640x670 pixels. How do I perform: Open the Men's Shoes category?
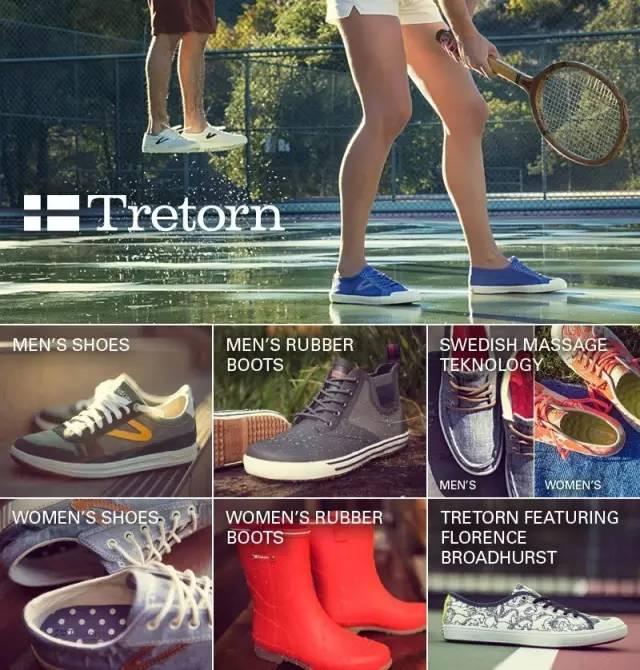105,410
